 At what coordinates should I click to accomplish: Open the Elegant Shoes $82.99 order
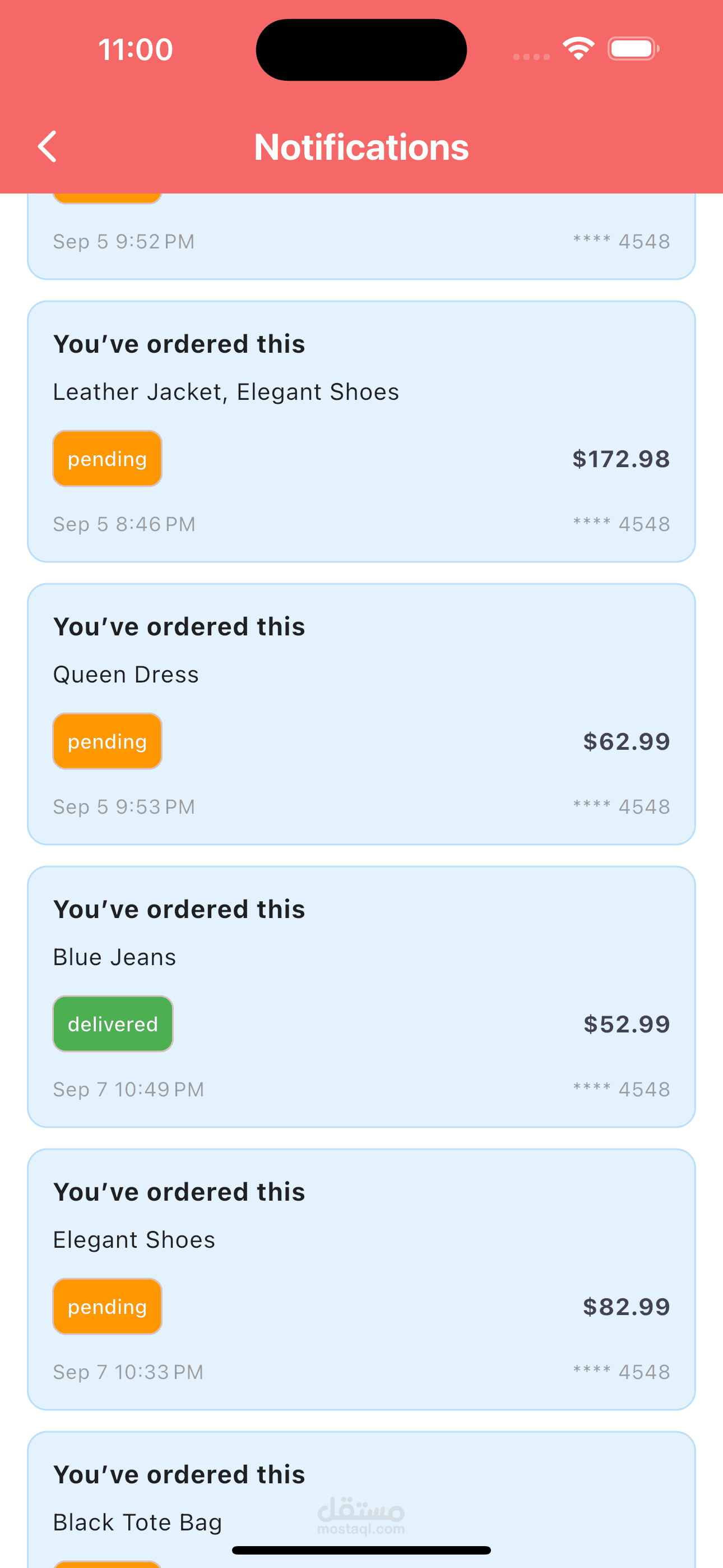coord(361,1279)
